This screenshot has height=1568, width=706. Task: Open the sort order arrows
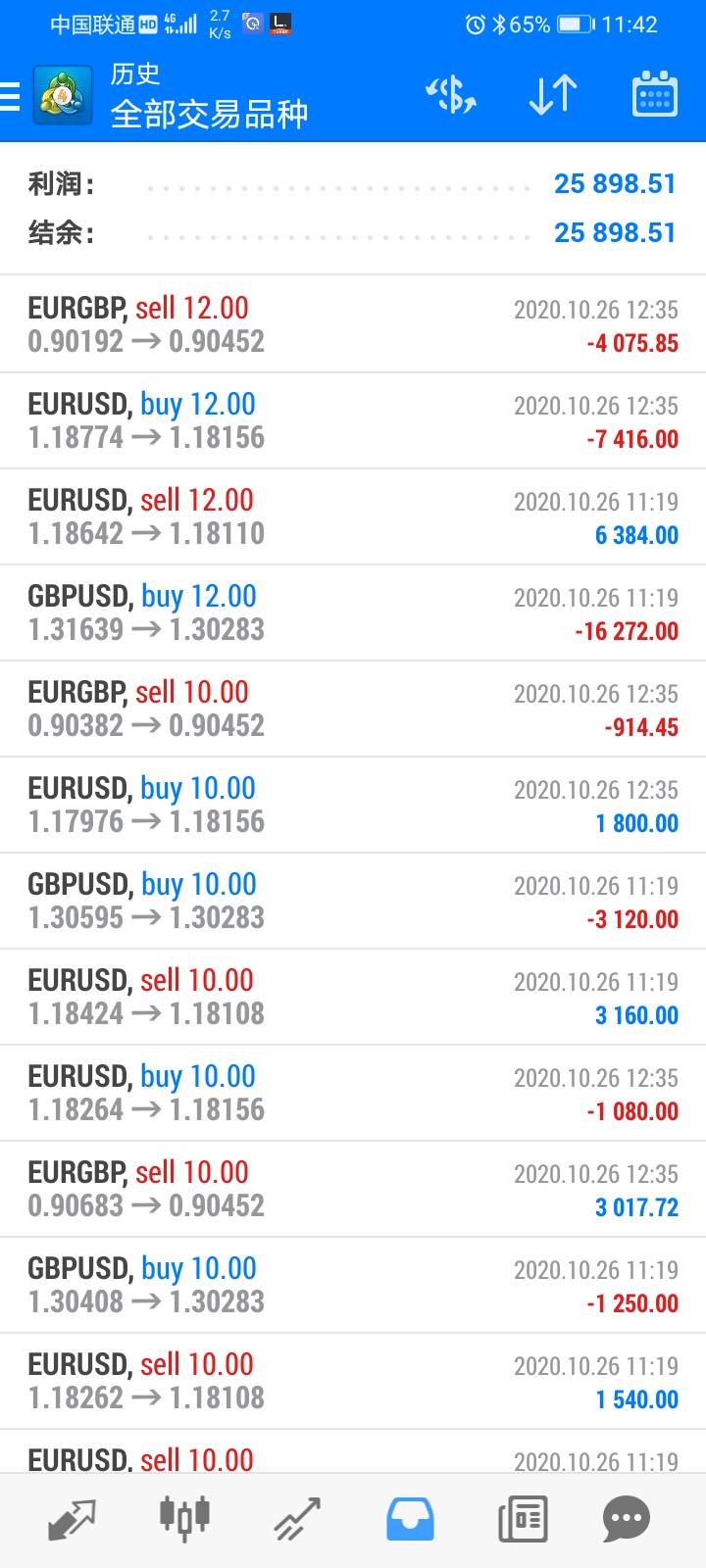tap(553, 96)
